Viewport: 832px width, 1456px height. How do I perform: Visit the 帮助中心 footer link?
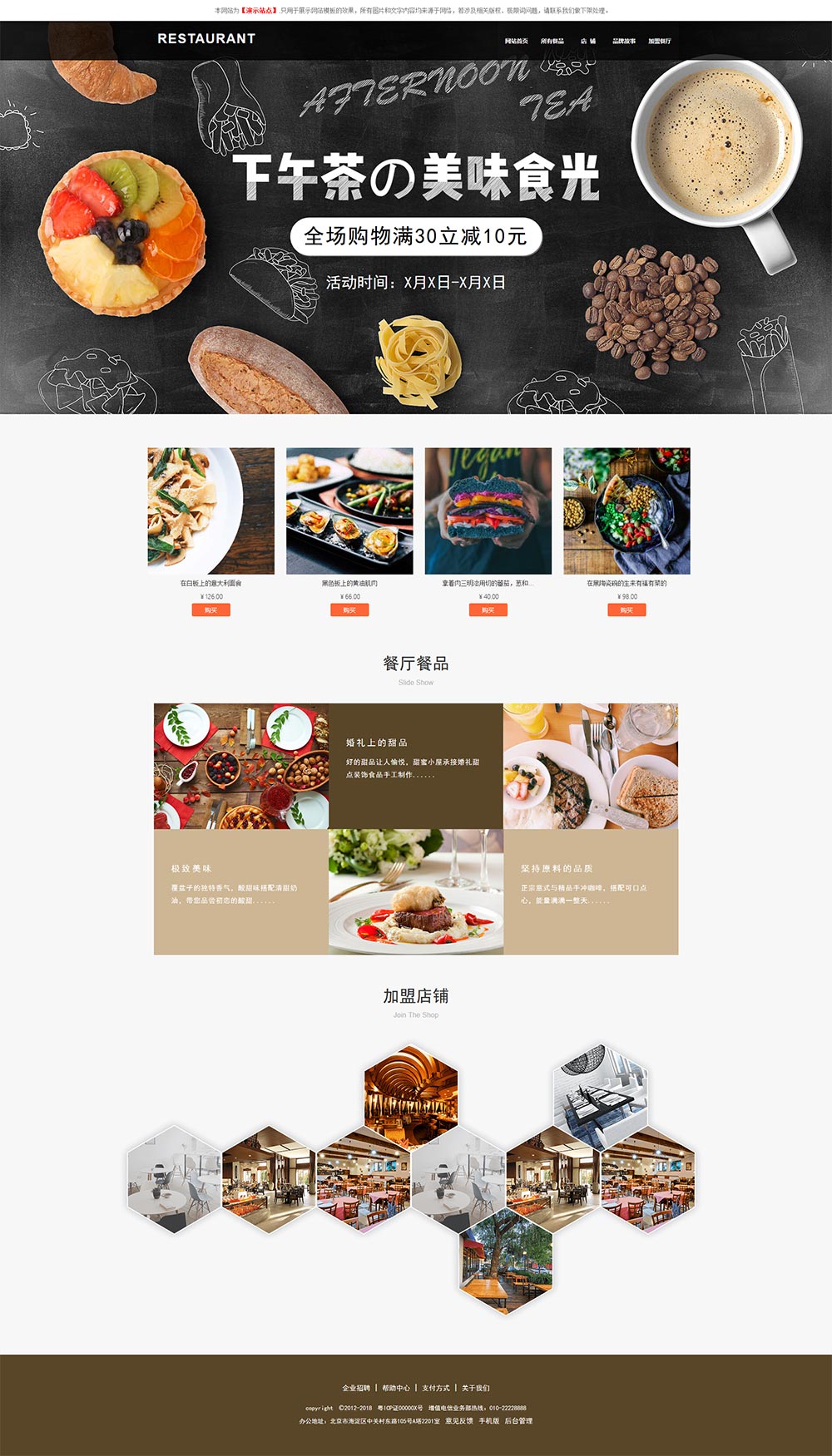[396, 1388]
